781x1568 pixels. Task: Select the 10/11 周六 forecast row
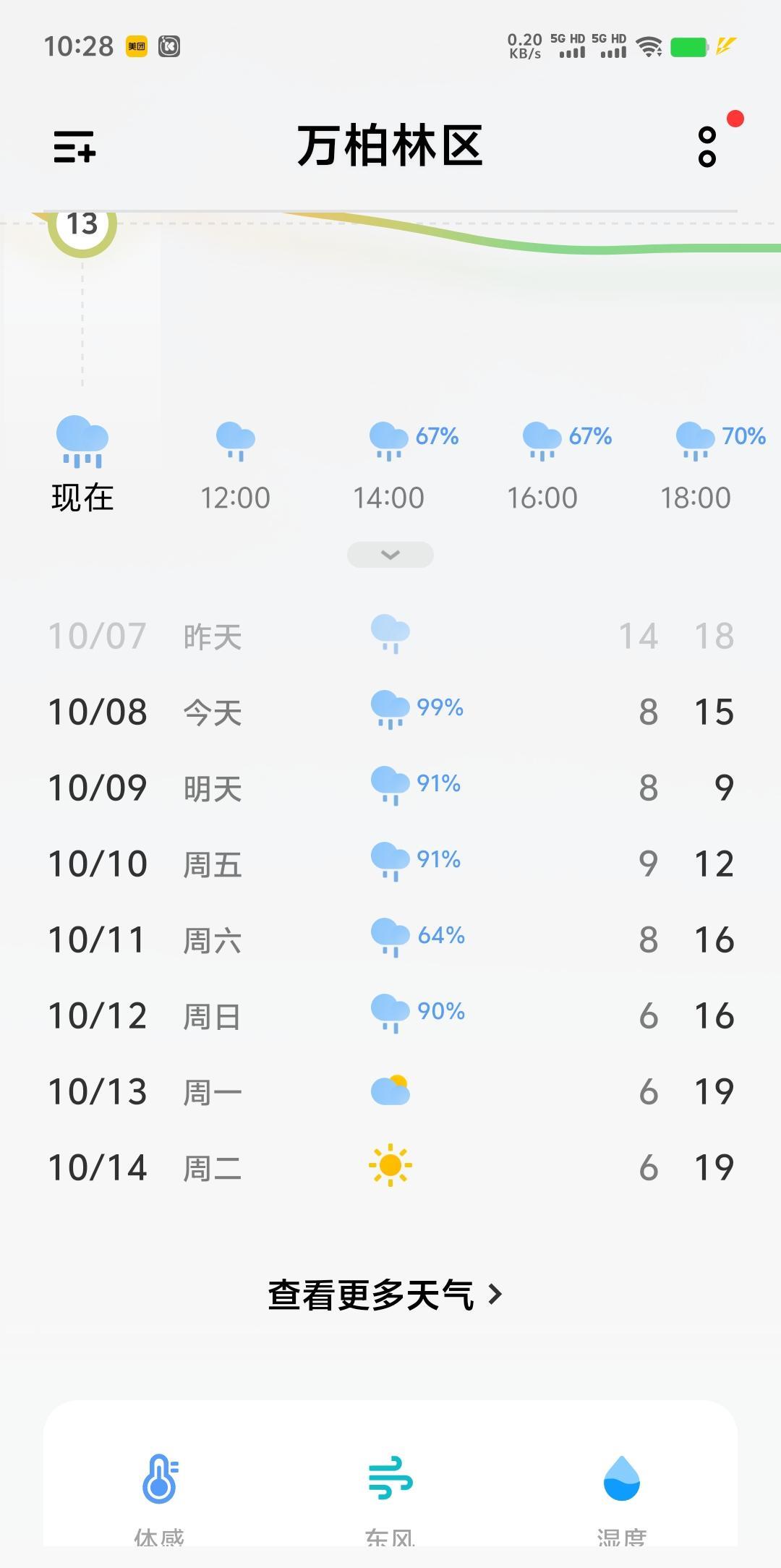point(390,939)
